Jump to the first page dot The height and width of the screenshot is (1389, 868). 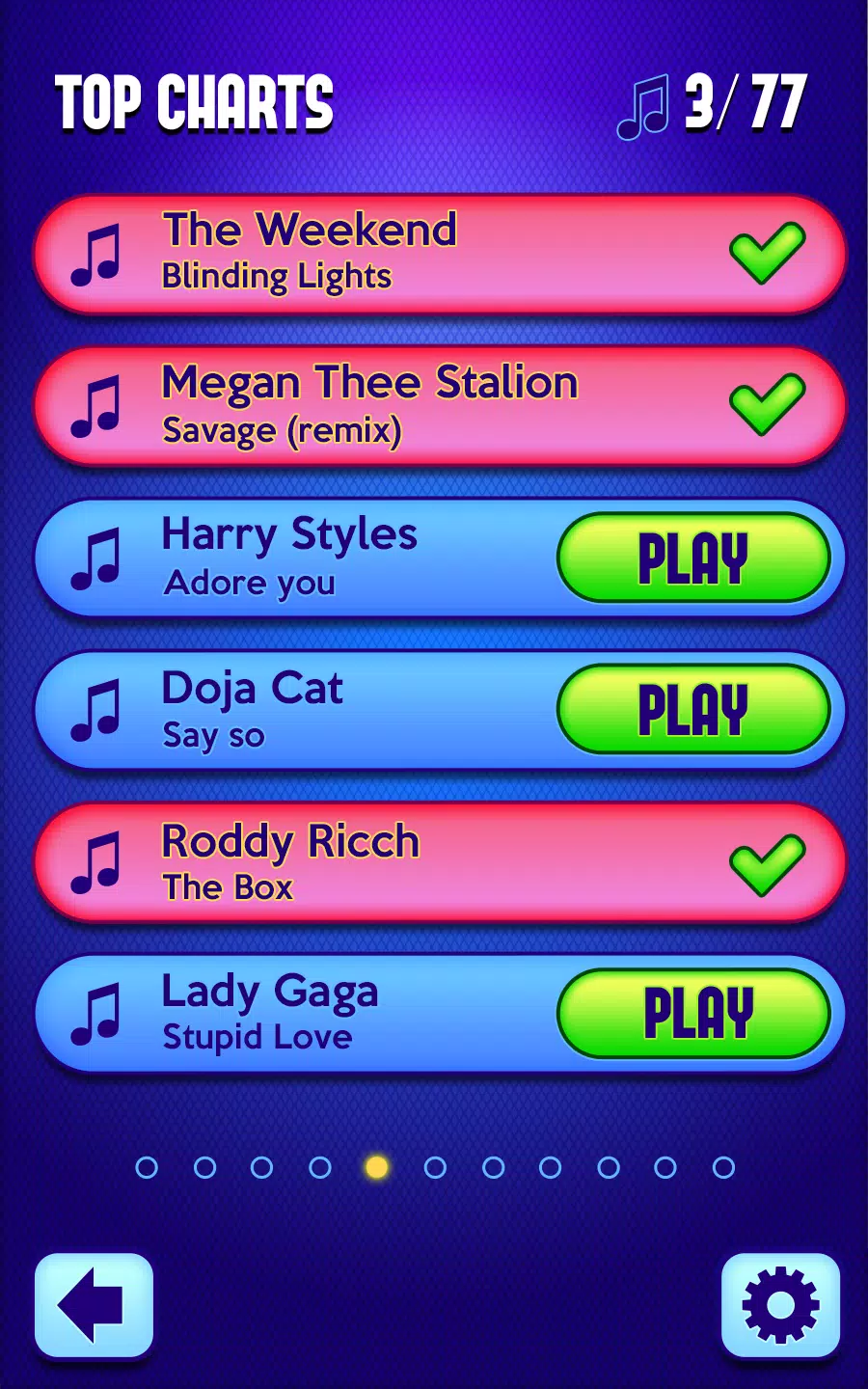(147, 1168)
